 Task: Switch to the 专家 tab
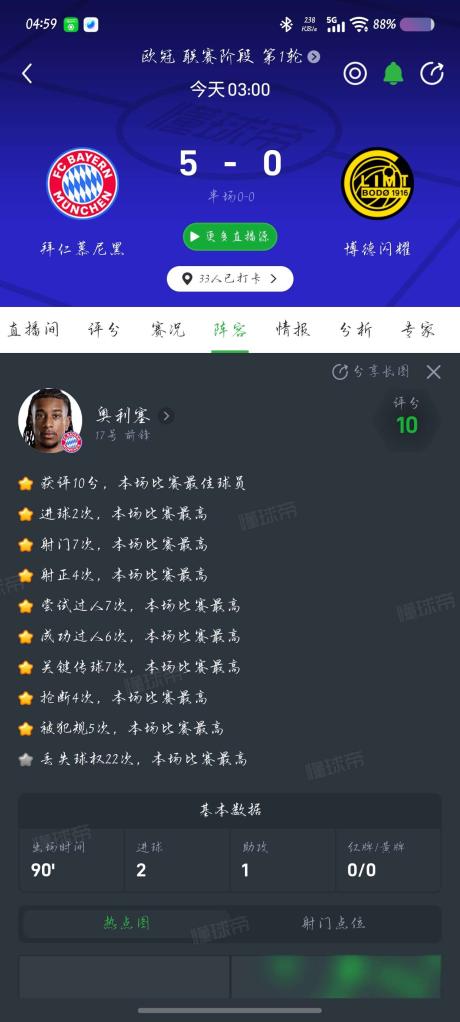tap(418, 330)
